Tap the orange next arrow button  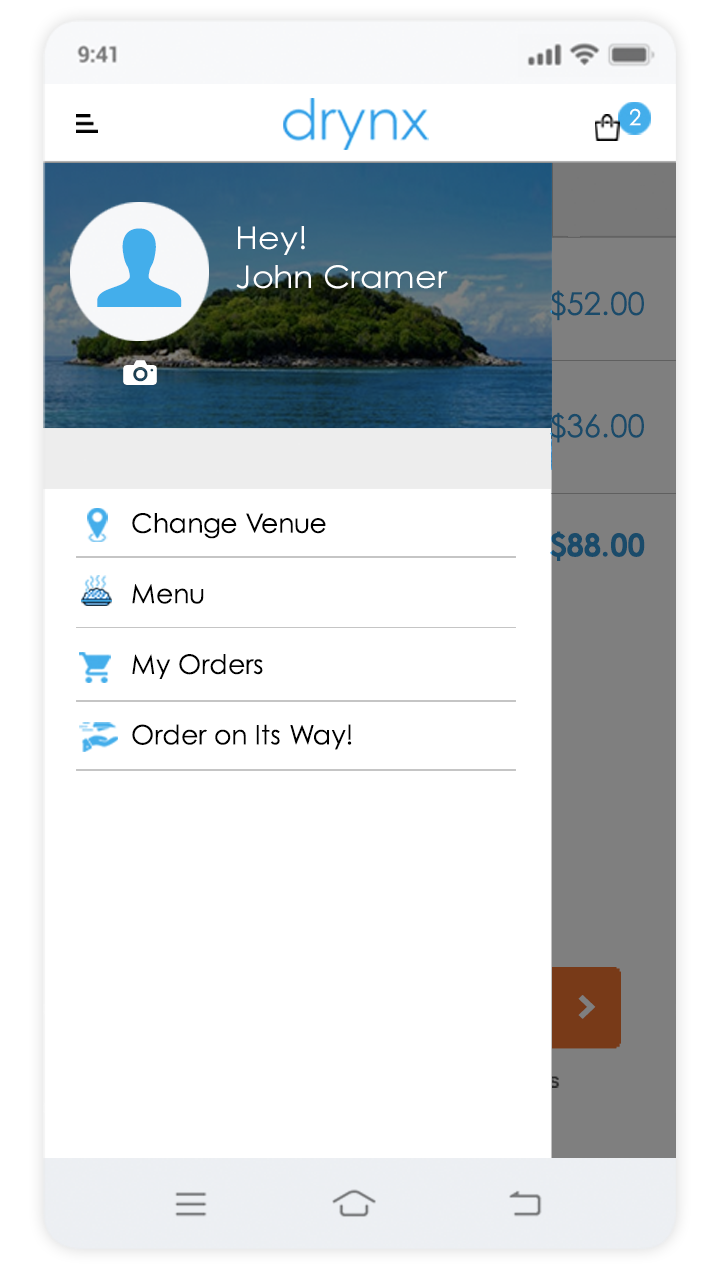[x=587, y=1007]
